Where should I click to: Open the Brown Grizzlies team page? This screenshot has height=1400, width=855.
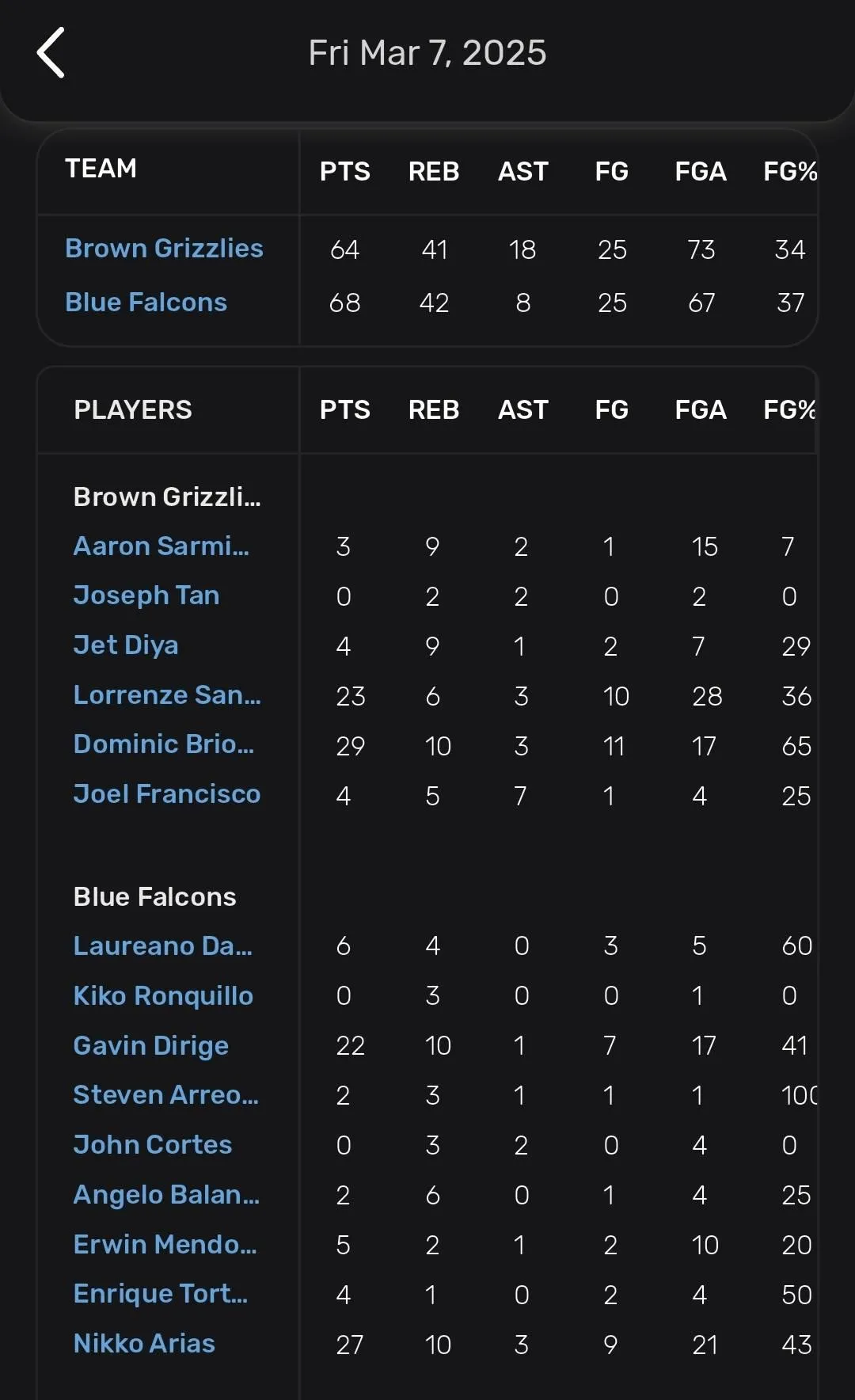(x=164, y=249)
